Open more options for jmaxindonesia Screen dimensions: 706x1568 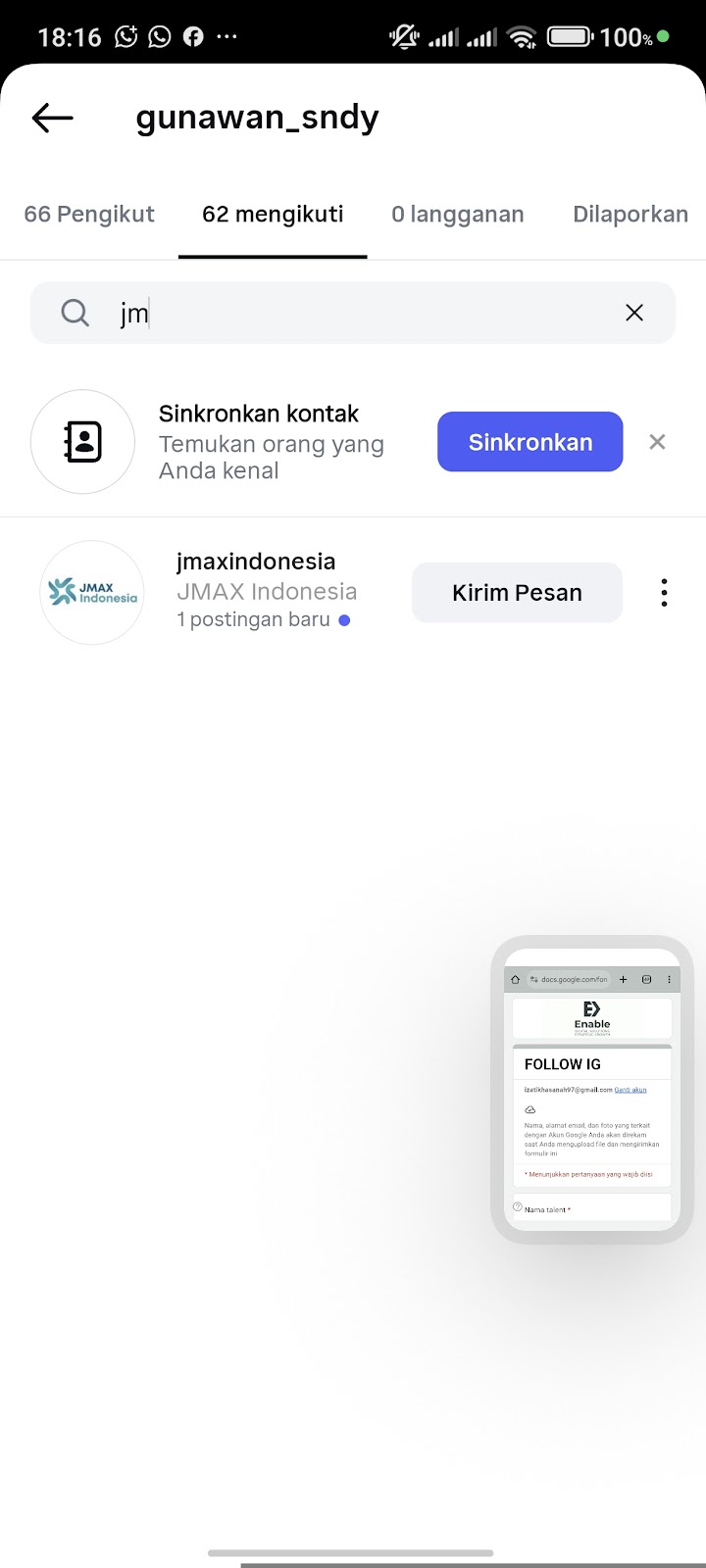(664, 593)
